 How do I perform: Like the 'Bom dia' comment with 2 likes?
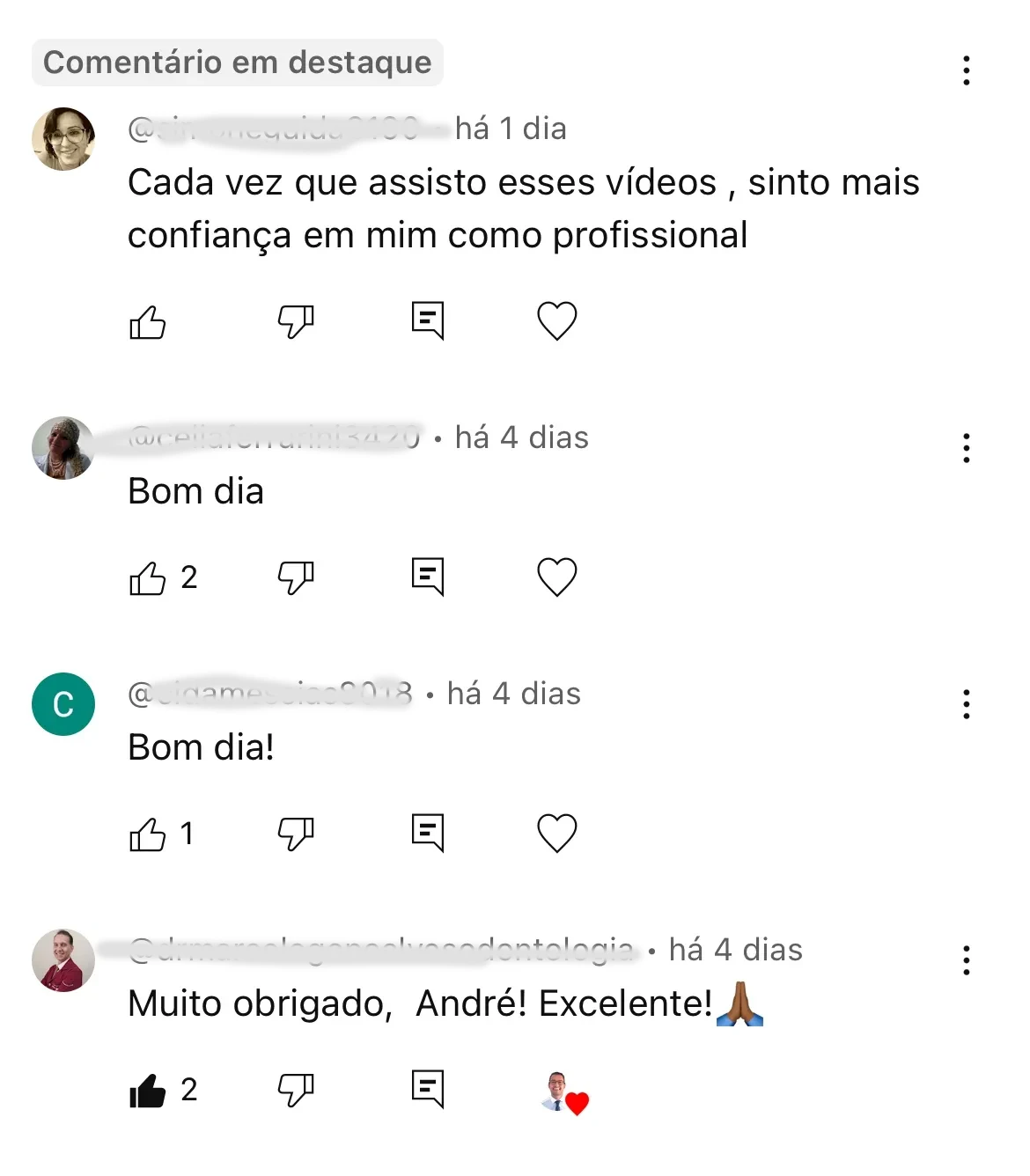[148, 577]
